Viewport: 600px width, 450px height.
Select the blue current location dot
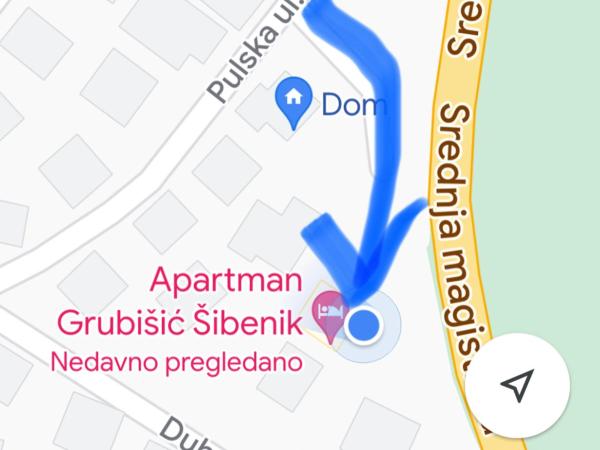(x=366, y=322)
